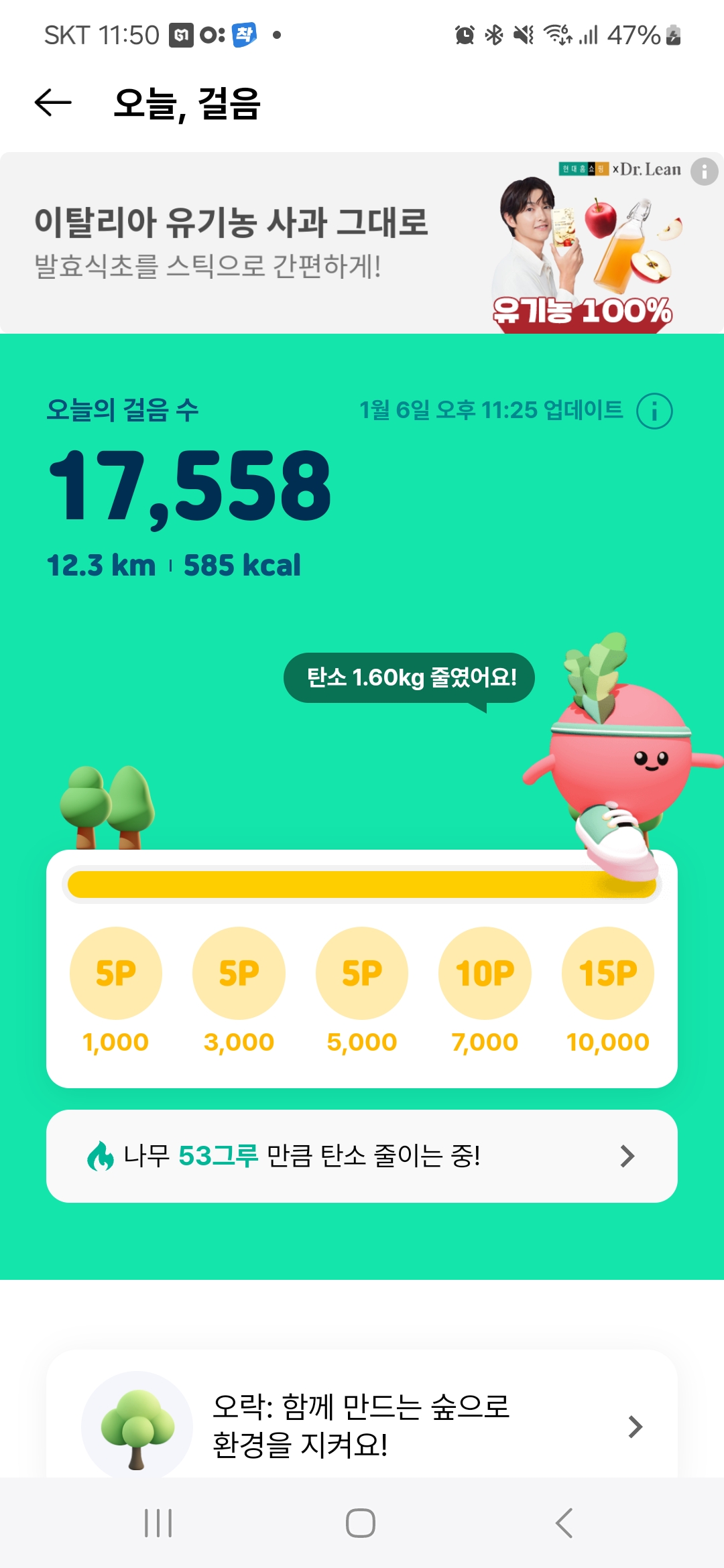Open the 나무 53그루 carbon reduction row

click(x=362, y=1156)
